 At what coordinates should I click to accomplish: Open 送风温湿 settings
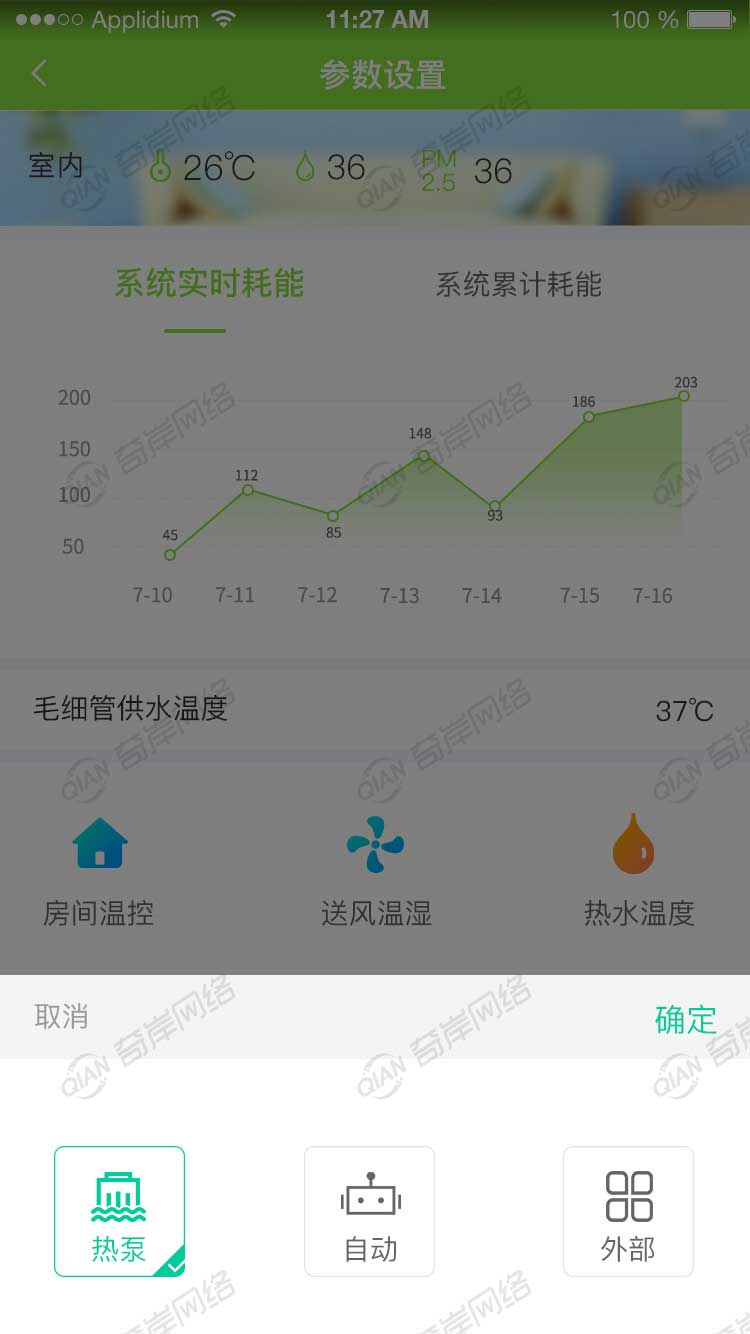pos(375,870)
